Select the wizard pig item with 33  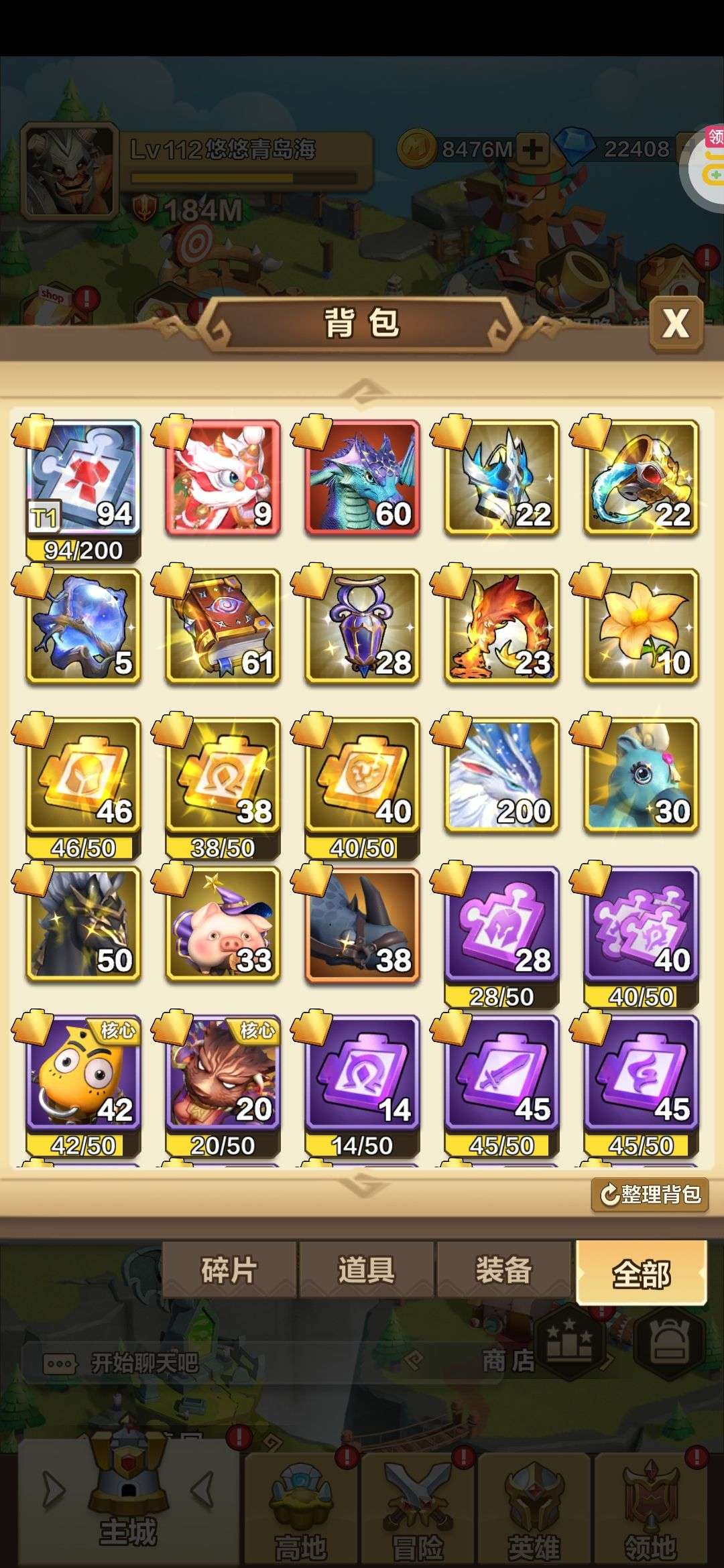click(x=223, y=923)
